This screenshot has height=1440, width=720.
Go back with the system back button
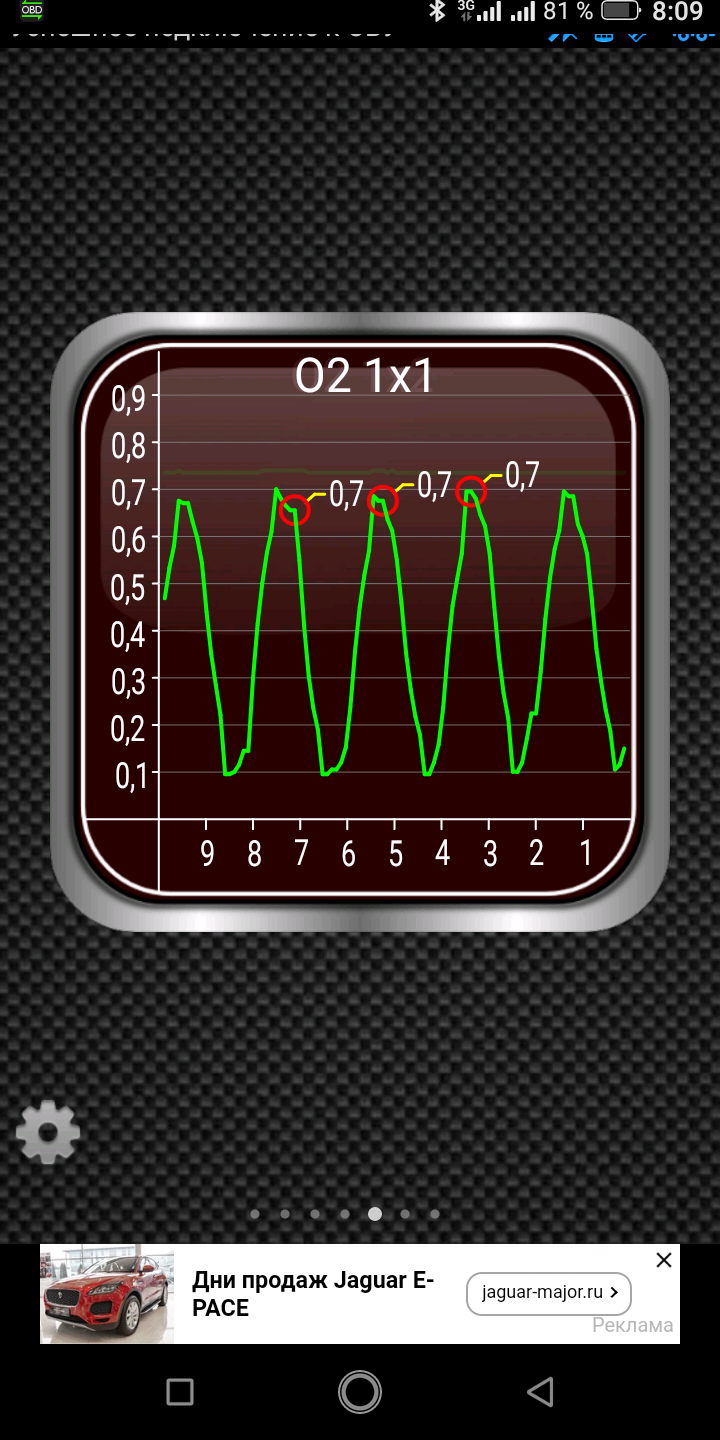coord(540,1391)
